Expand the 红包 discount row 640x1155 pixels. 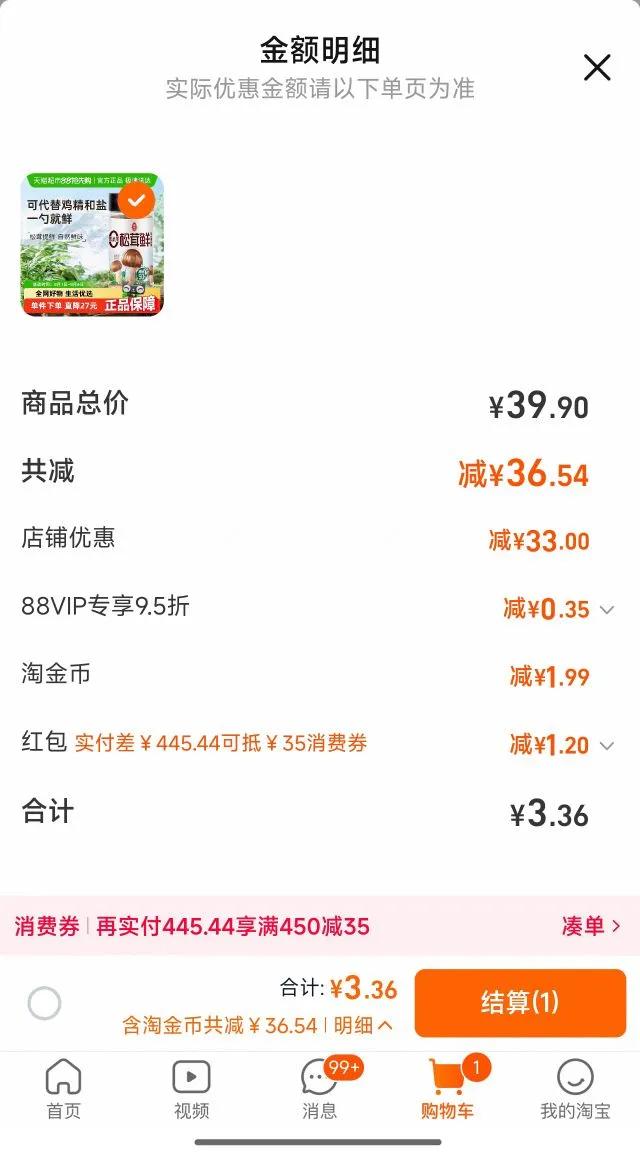[x=606, y=745]
